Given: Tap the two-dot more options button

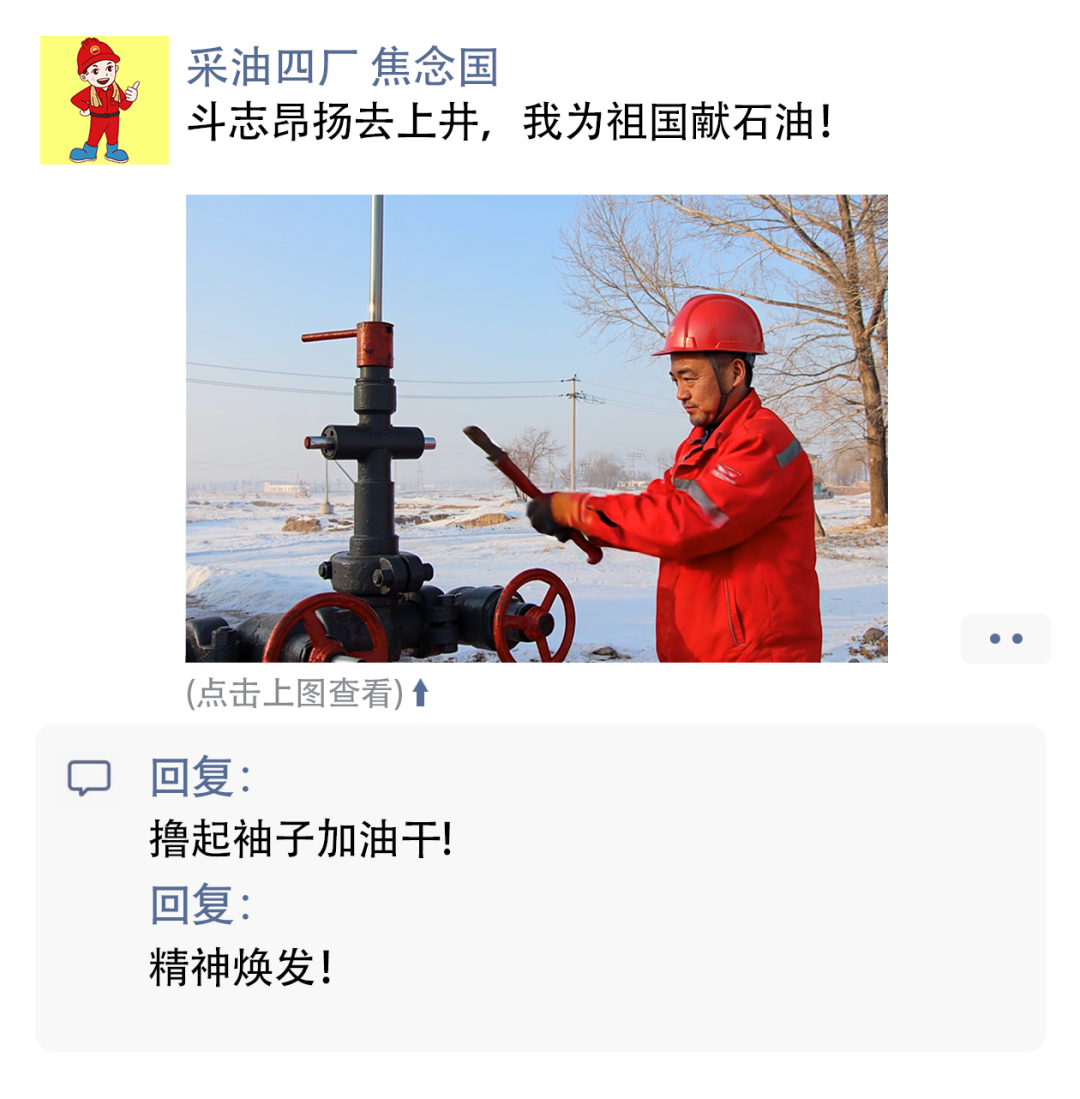Looking at the screenshot, I should pos(1005,639).
